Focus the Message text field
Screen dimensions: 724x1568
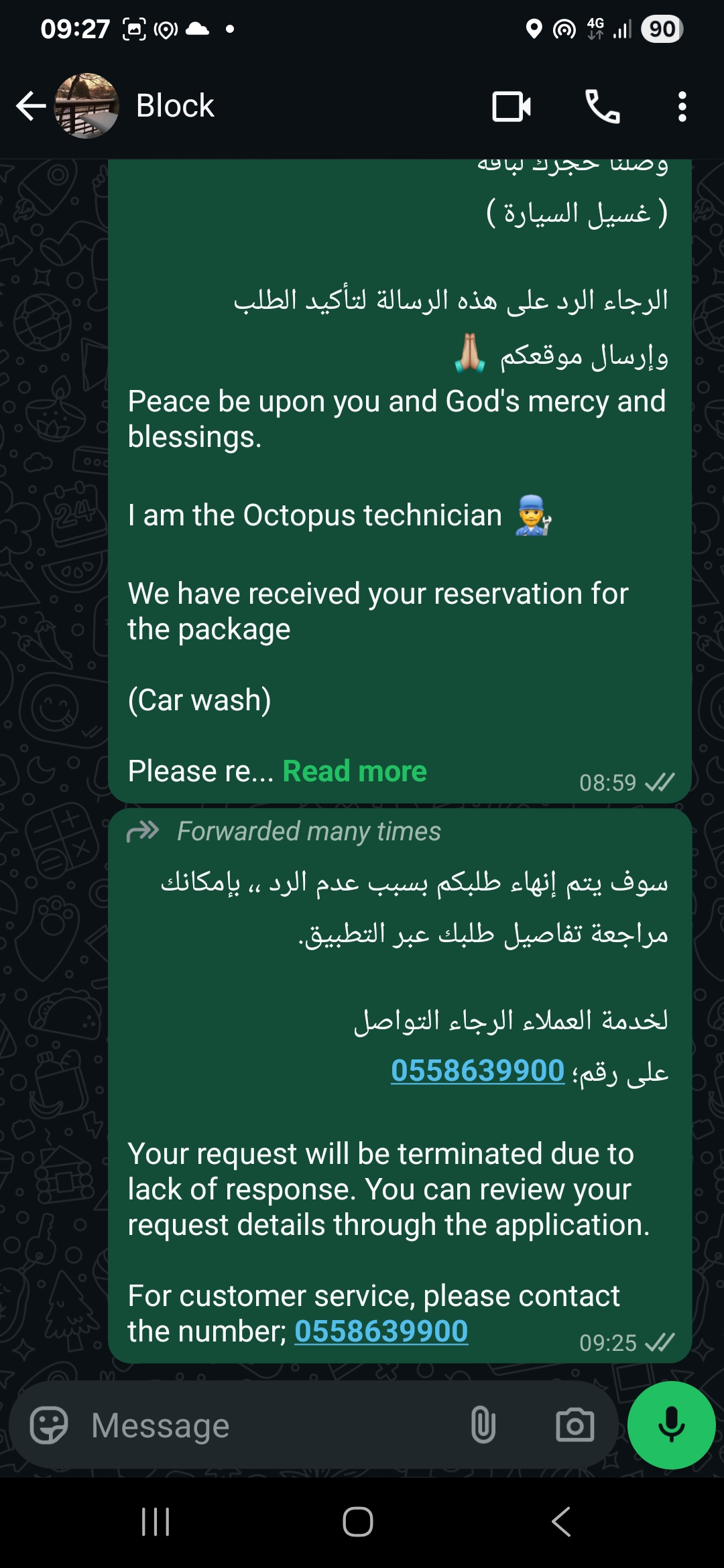point(268,1425)
